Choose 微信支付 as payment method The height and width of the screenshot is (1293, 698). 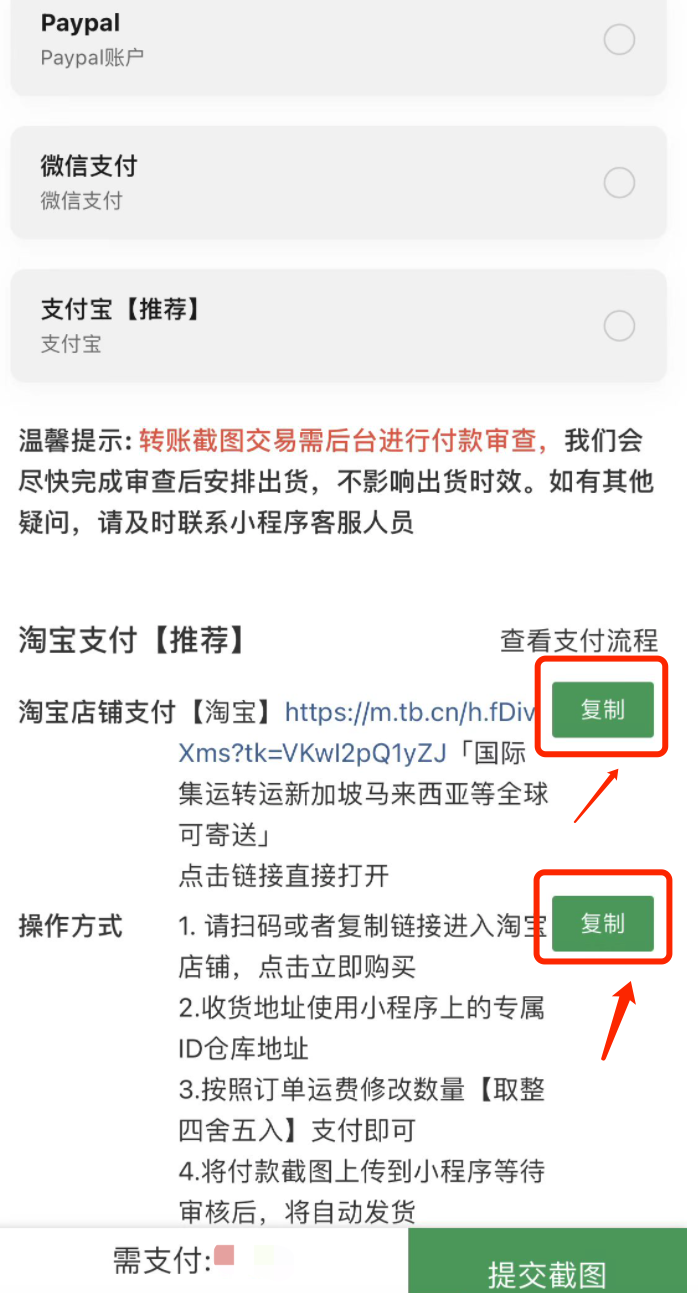619,183
